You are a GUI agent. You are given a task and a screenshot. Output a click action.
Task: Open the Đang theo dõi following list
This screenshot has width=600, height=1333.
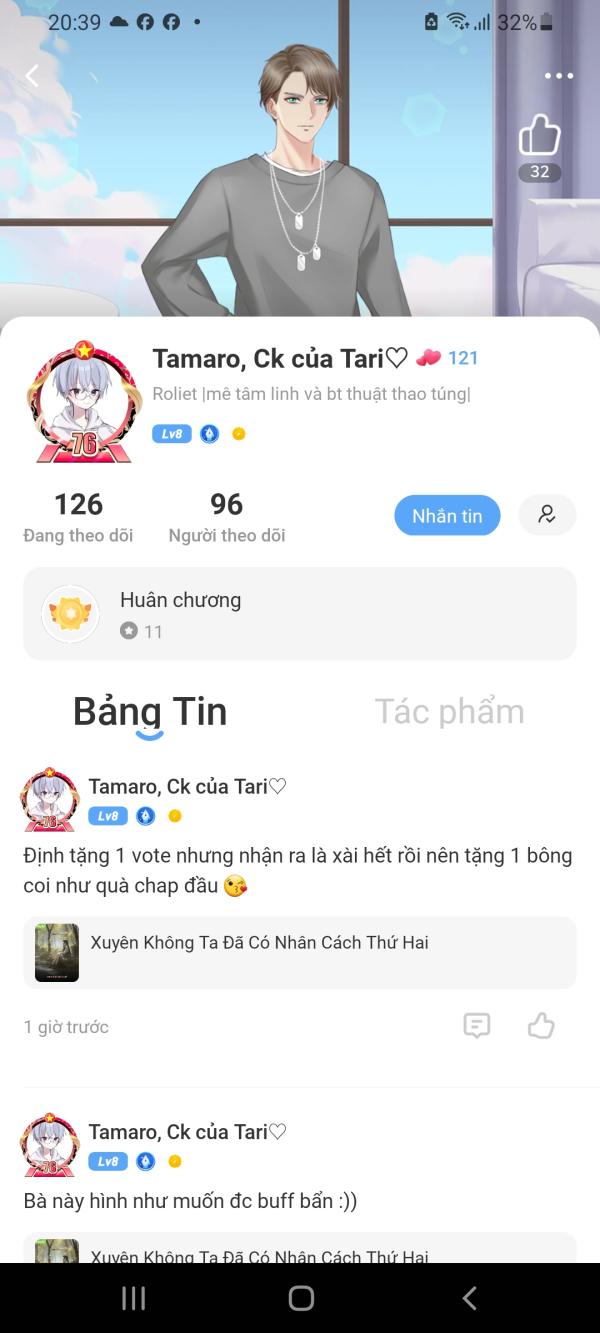click(78, 517)
